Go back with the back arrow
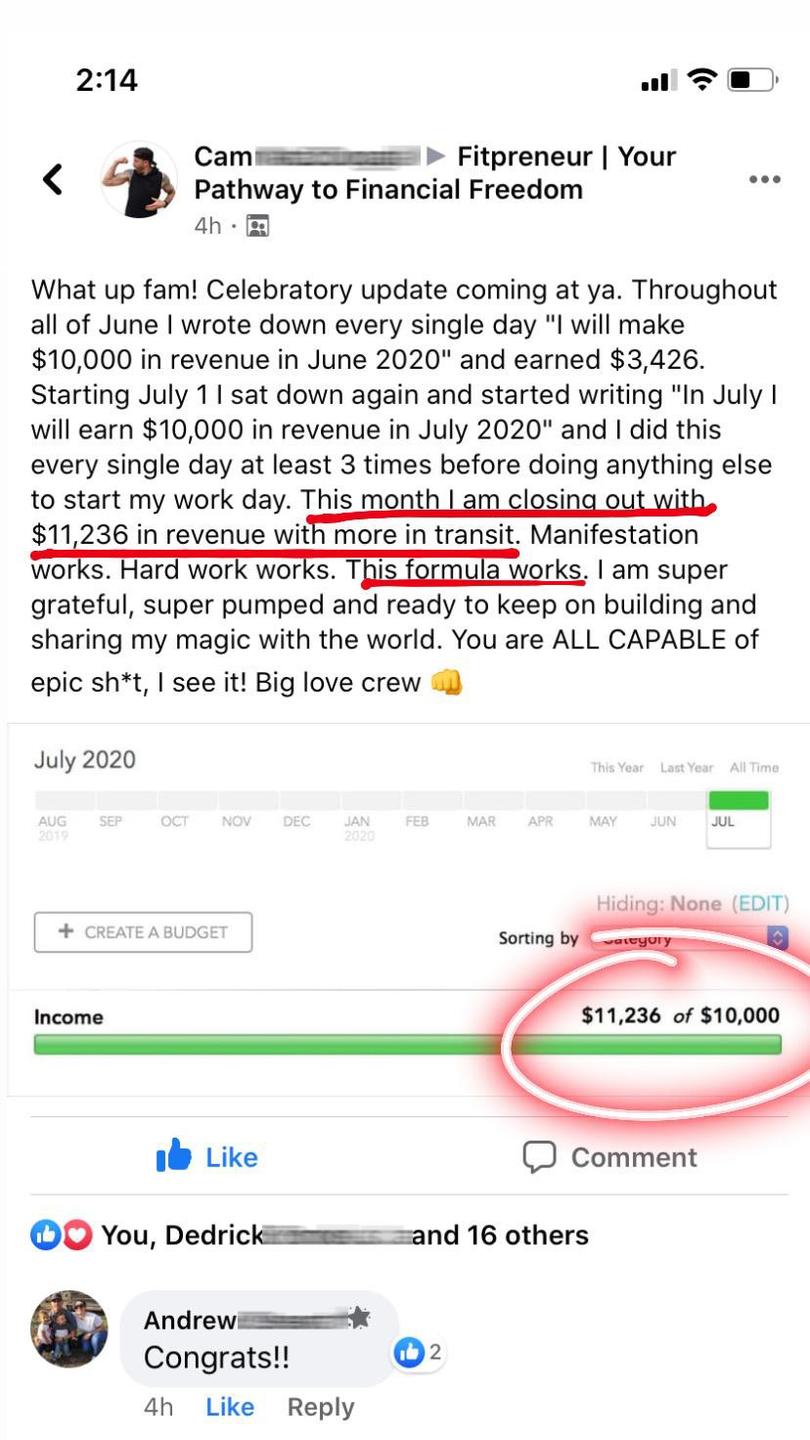 [x=52, y=180]
